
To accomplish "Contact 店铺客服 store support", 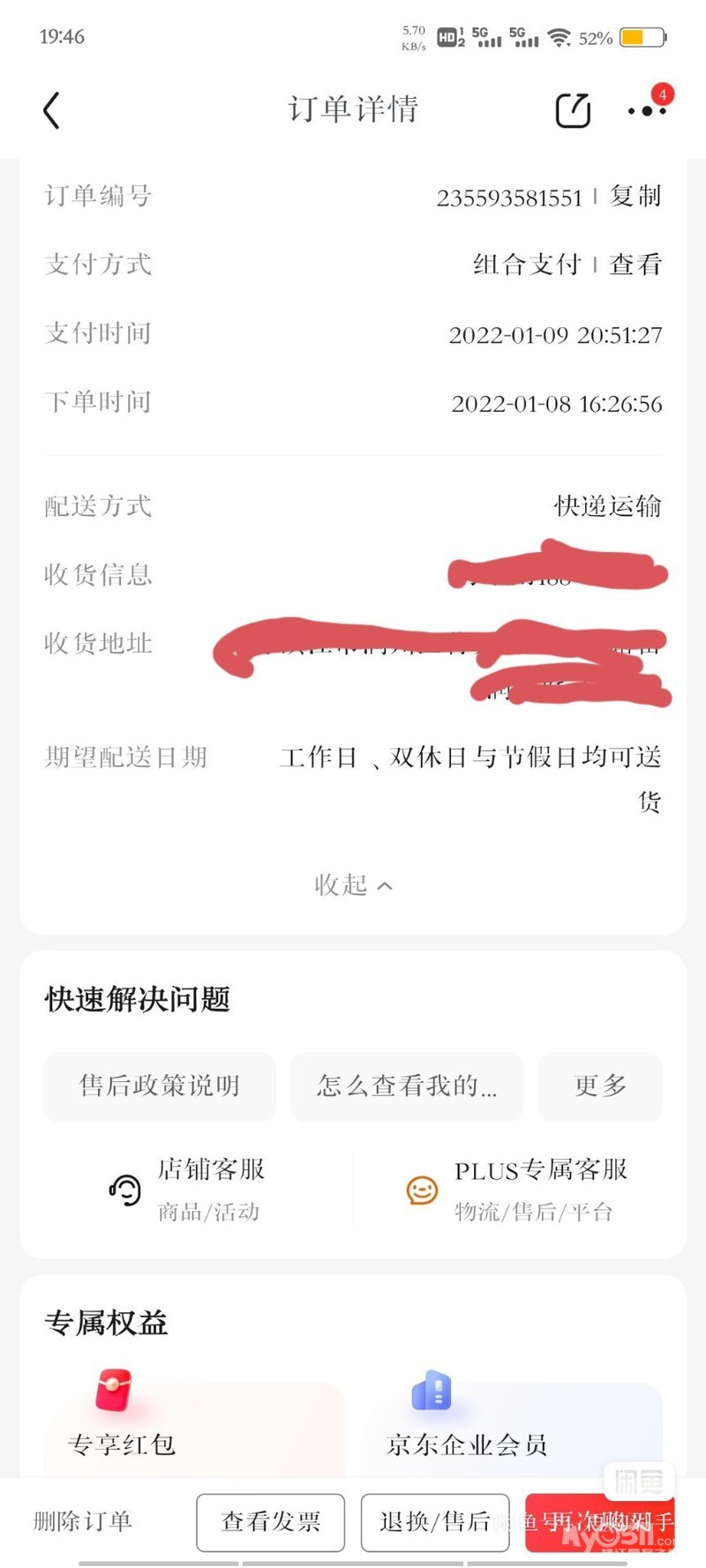I will [187, 1190].
